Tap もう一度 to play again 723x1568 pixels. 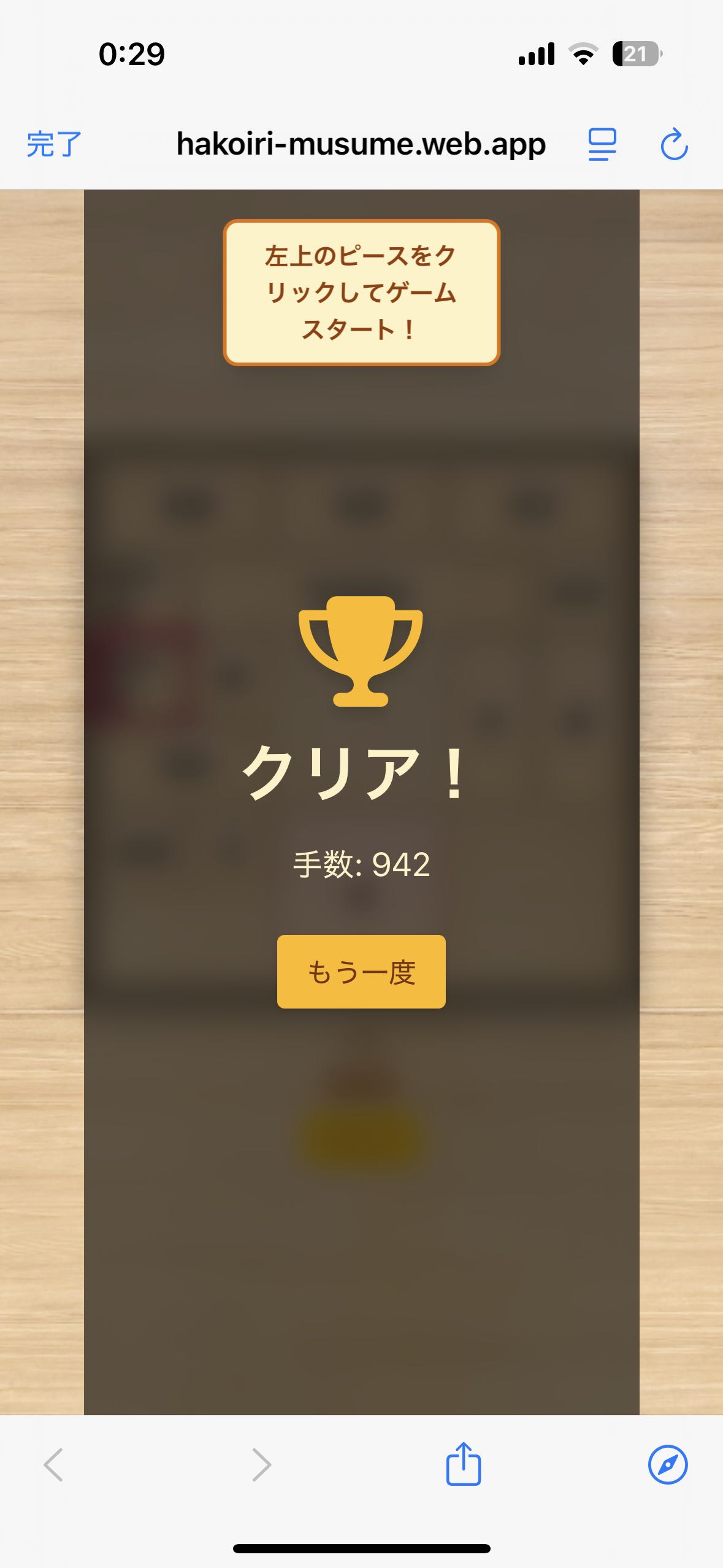coord(361,972)
